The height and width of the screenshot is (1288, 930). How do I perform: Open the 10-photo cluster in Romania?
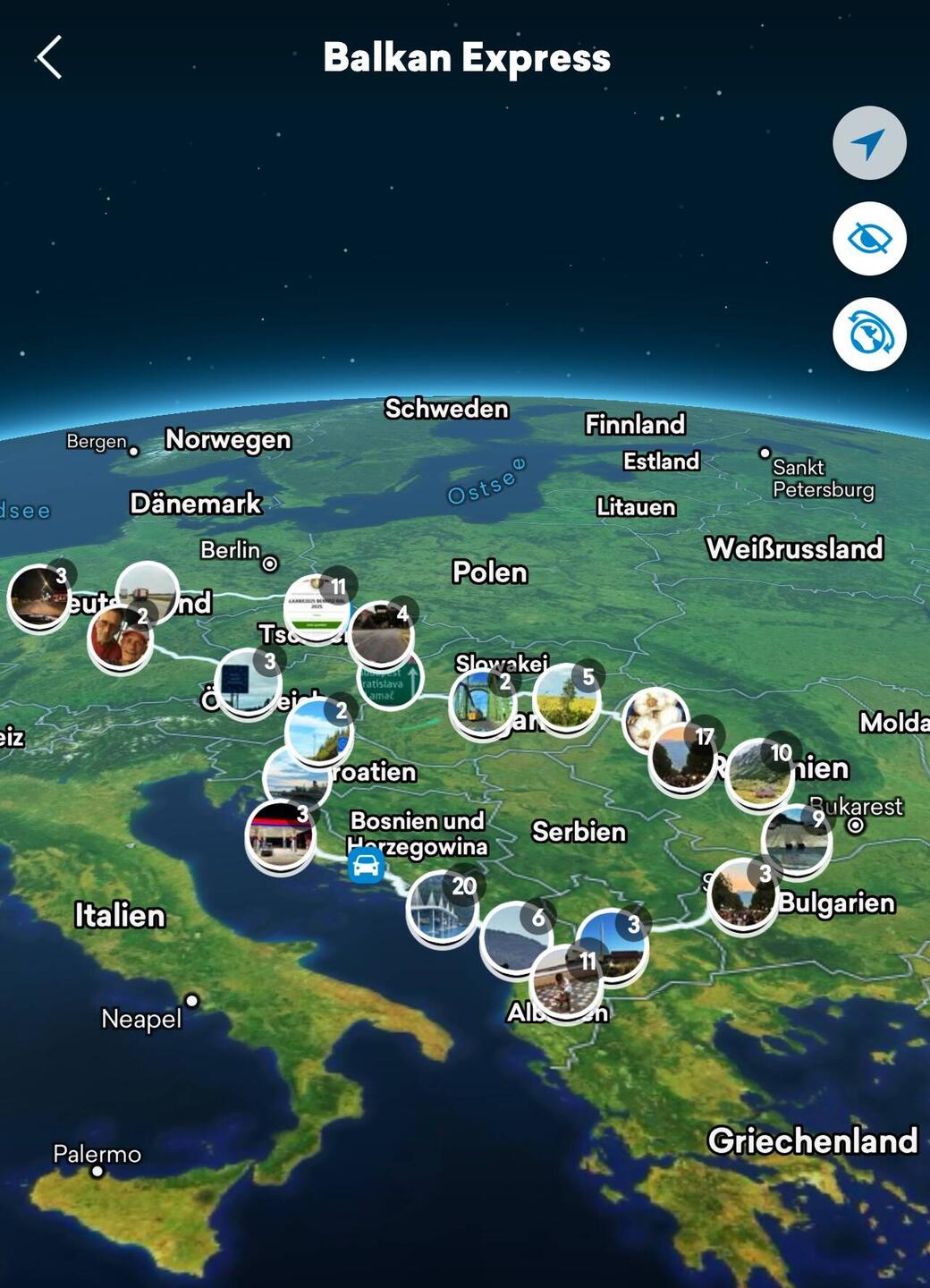point(759,773)
